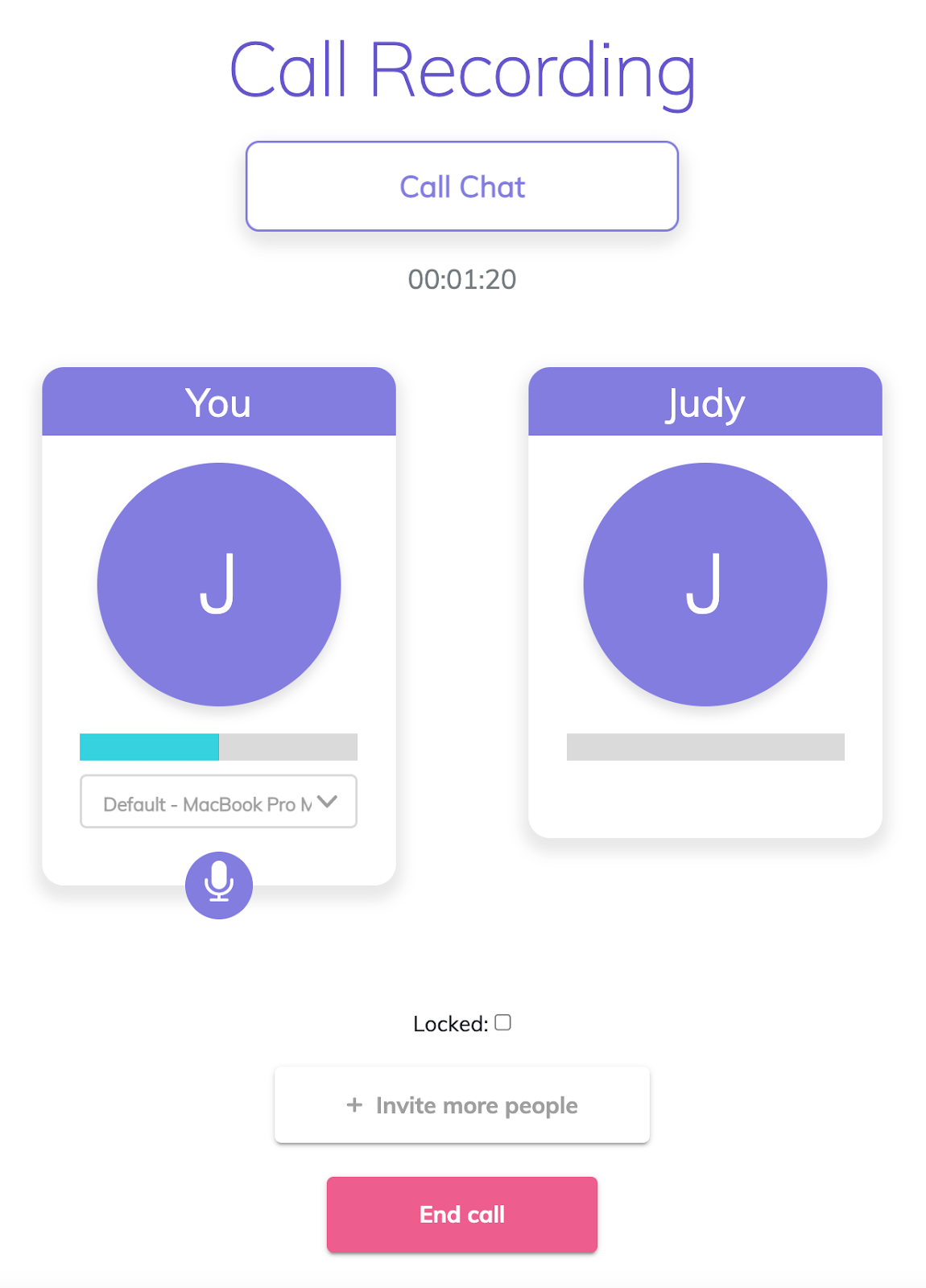Check the Locked checkbox
The width and height of the screenshot is (926, 1288).
[503, 1022]
